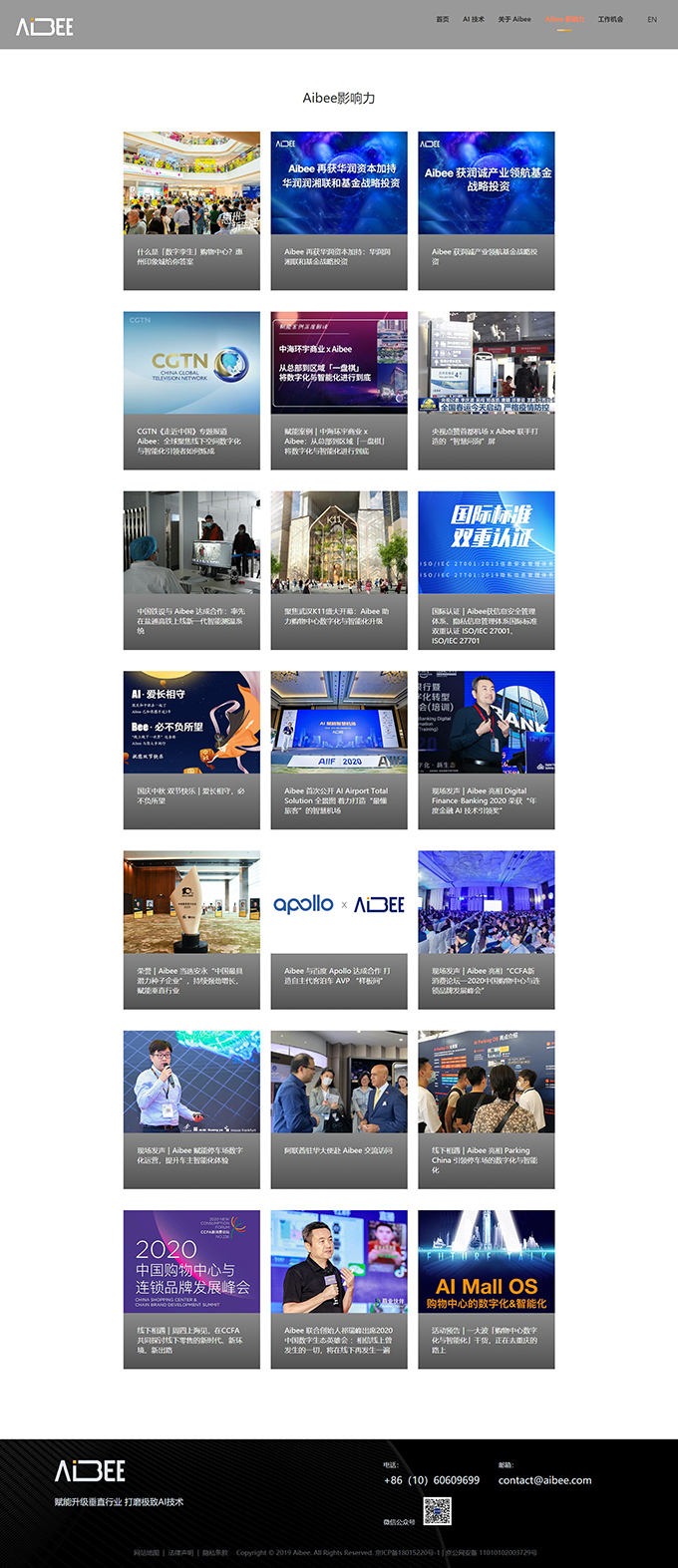
Task: Open the 阿联酋驻华大使 visit article
Action: click(x=339, y=1108)
